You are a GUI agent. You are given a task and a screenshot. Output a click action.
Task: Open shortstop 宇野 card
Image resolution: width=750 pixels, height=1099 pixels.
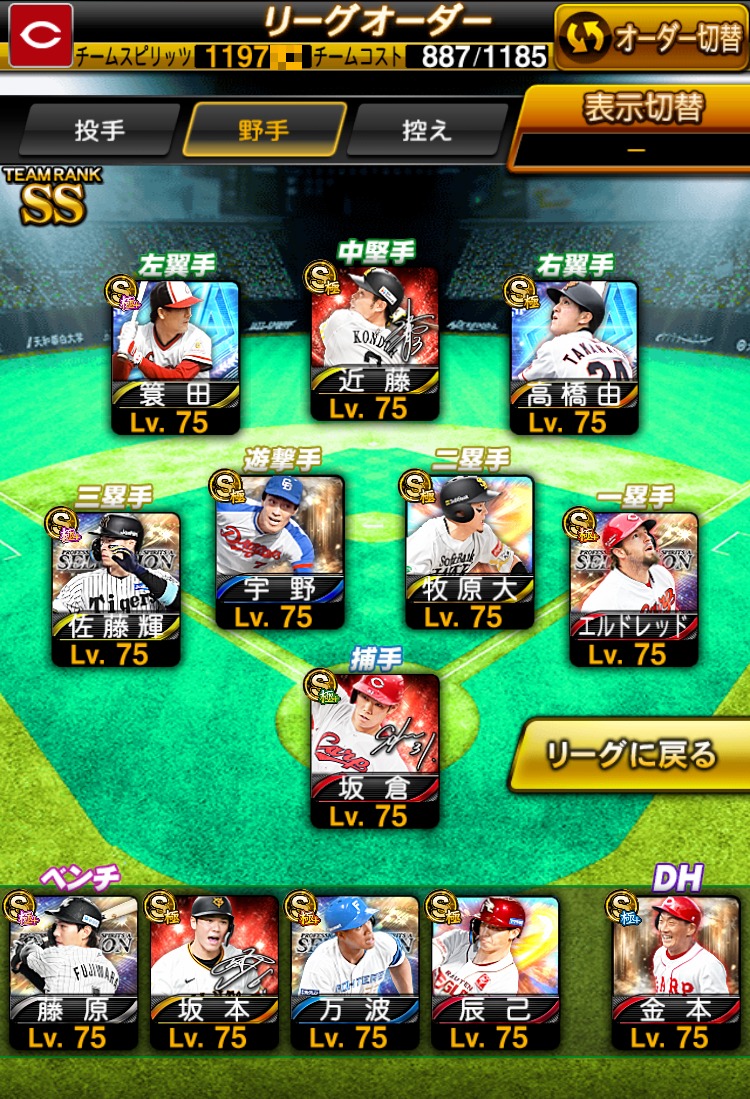tap(280, 552)
